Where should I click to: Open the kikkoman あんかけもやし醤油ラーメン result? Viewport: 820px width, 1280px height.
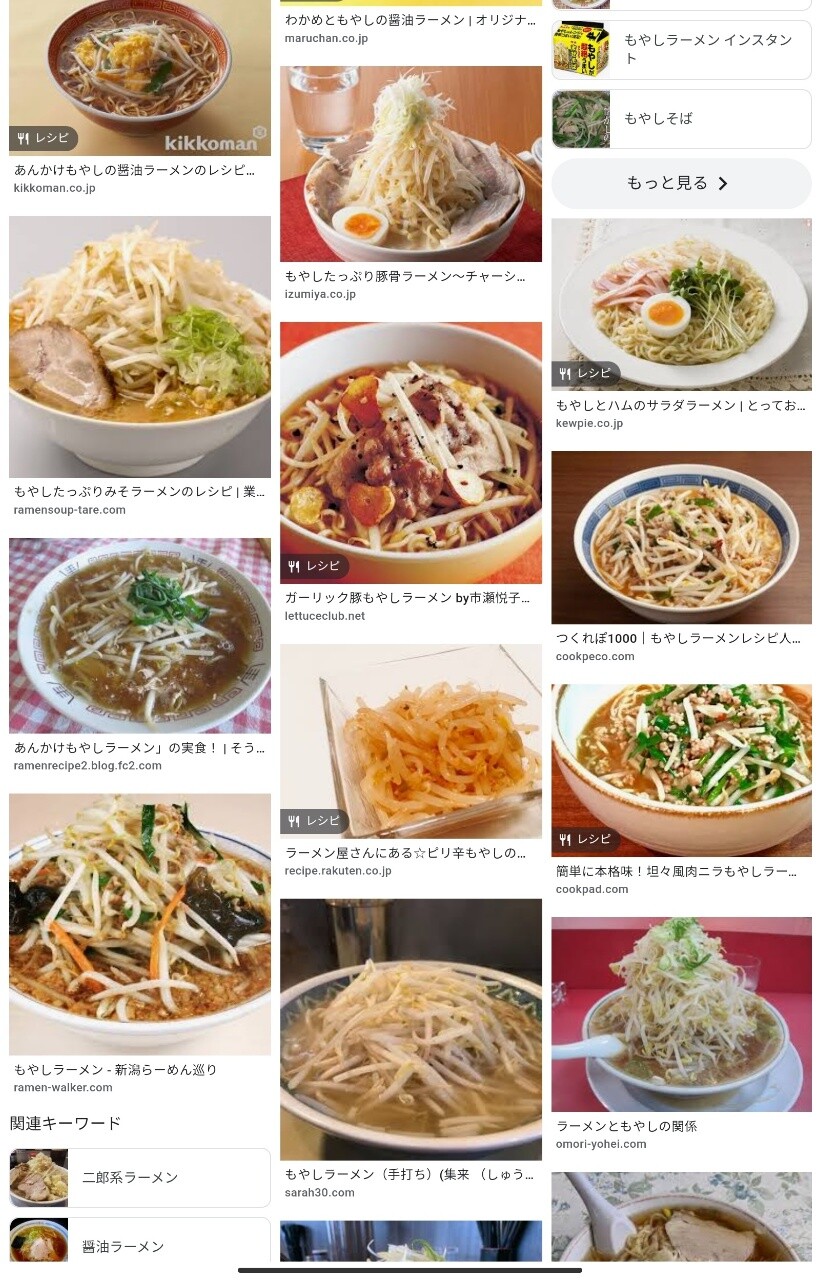139,80
